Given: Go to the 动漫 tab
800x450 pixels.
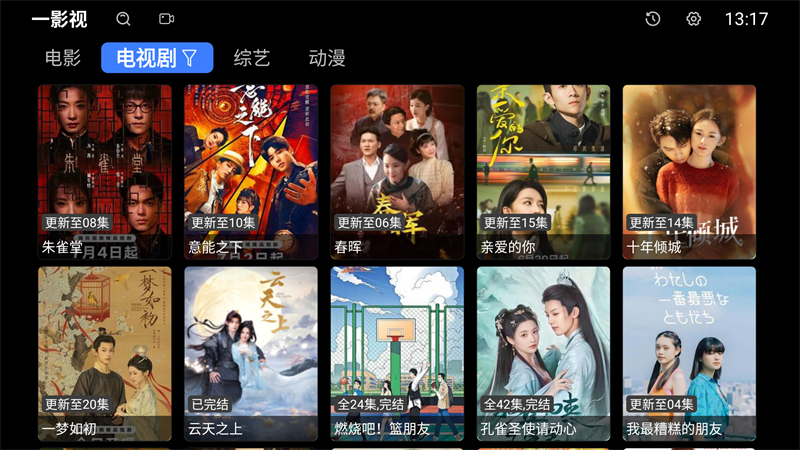Looking at the screenshot, I should coord(327,58).
